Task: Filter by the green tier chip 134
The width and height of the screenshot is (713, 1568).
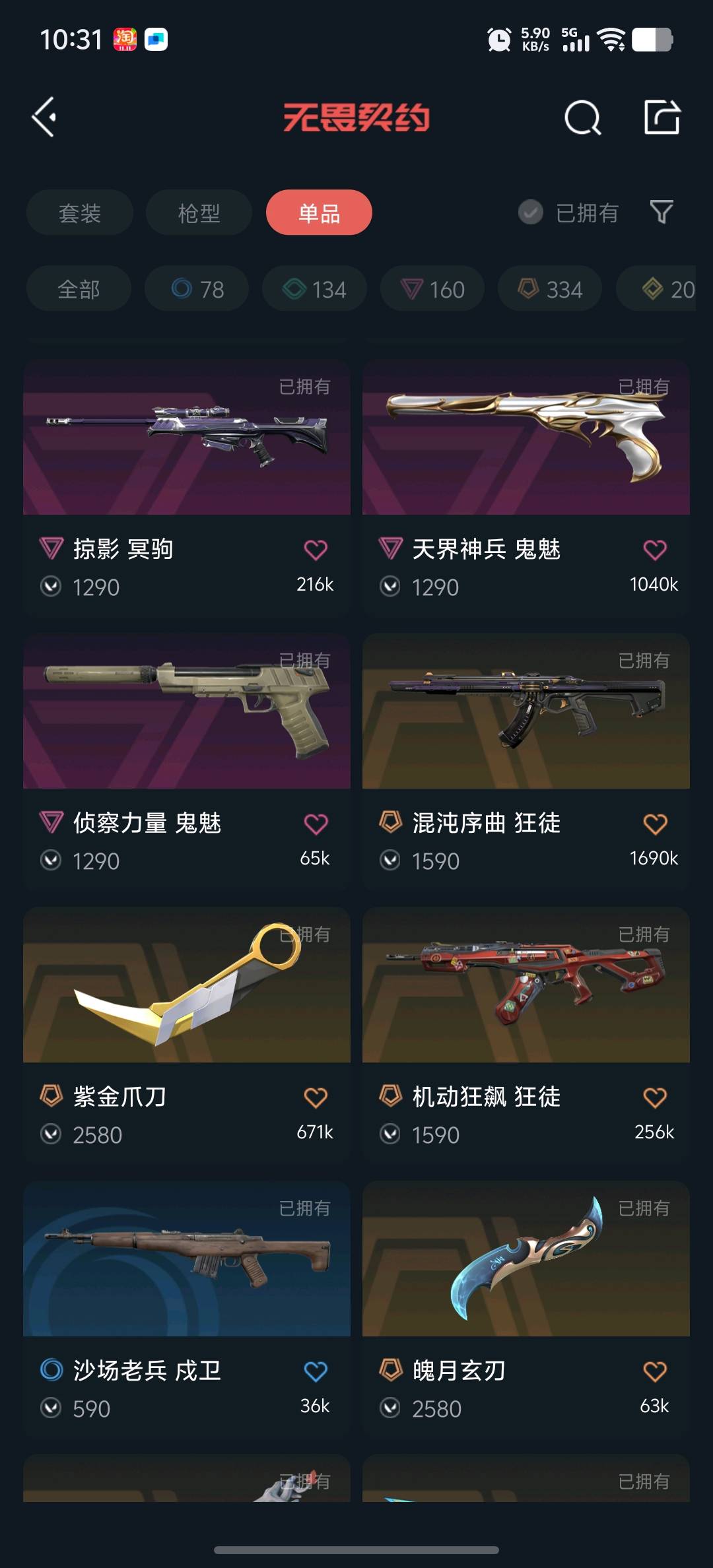Action: click(x=314, y=288)
